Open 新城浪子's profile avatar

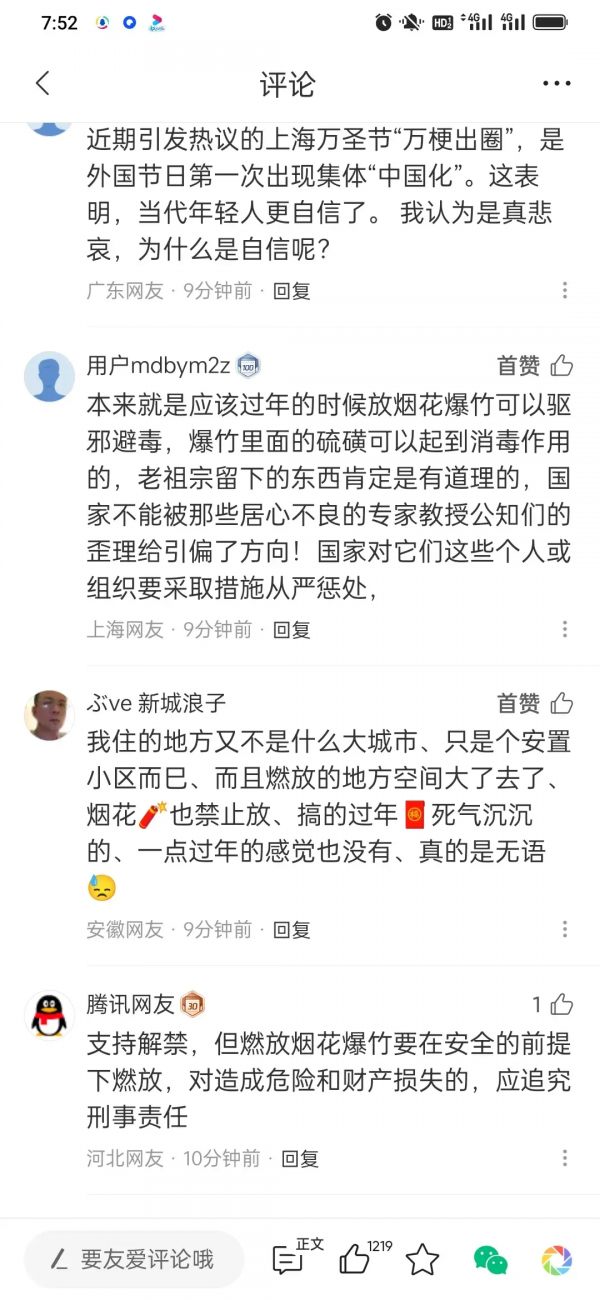tap(49, 715)
